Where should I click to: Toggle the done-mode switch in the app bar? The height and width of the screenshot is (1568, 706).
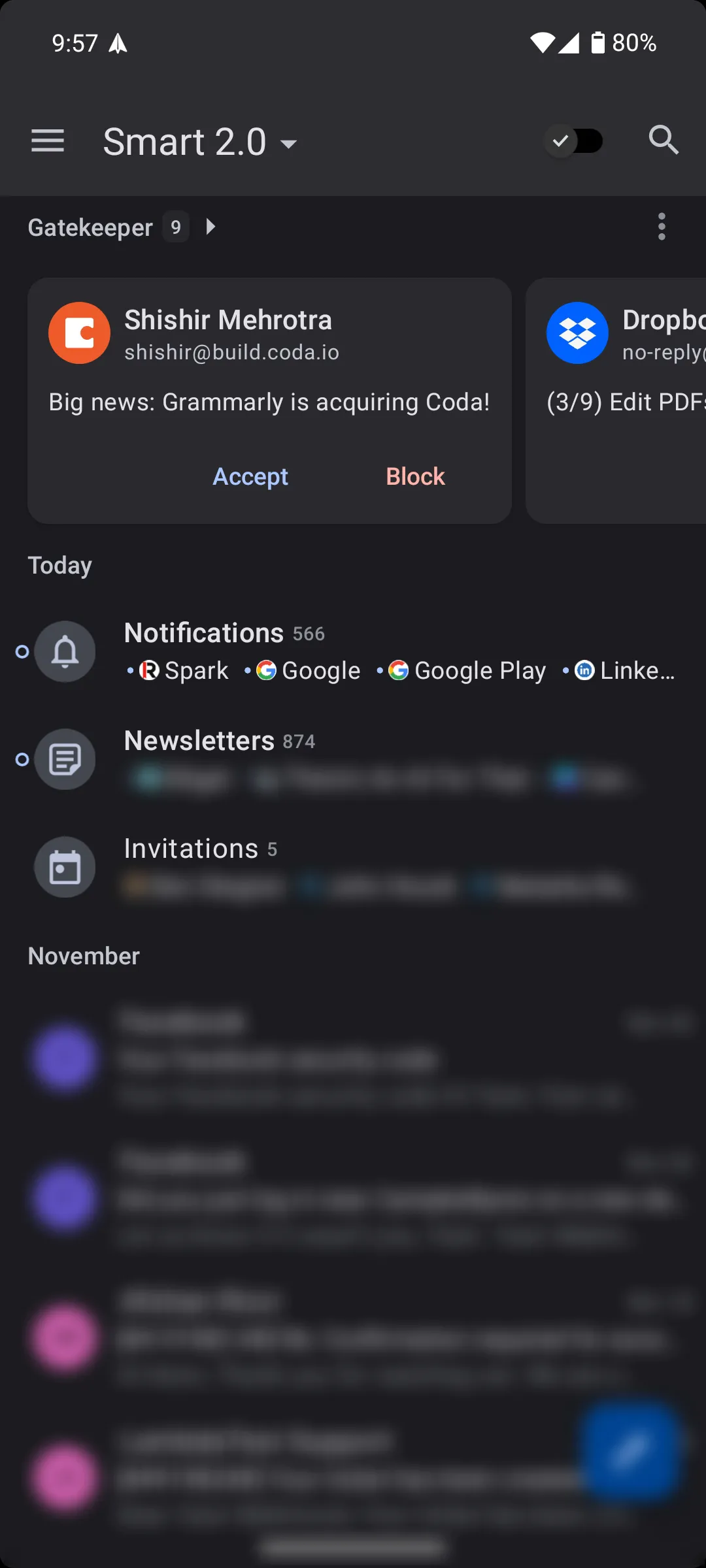click(575, 140)
